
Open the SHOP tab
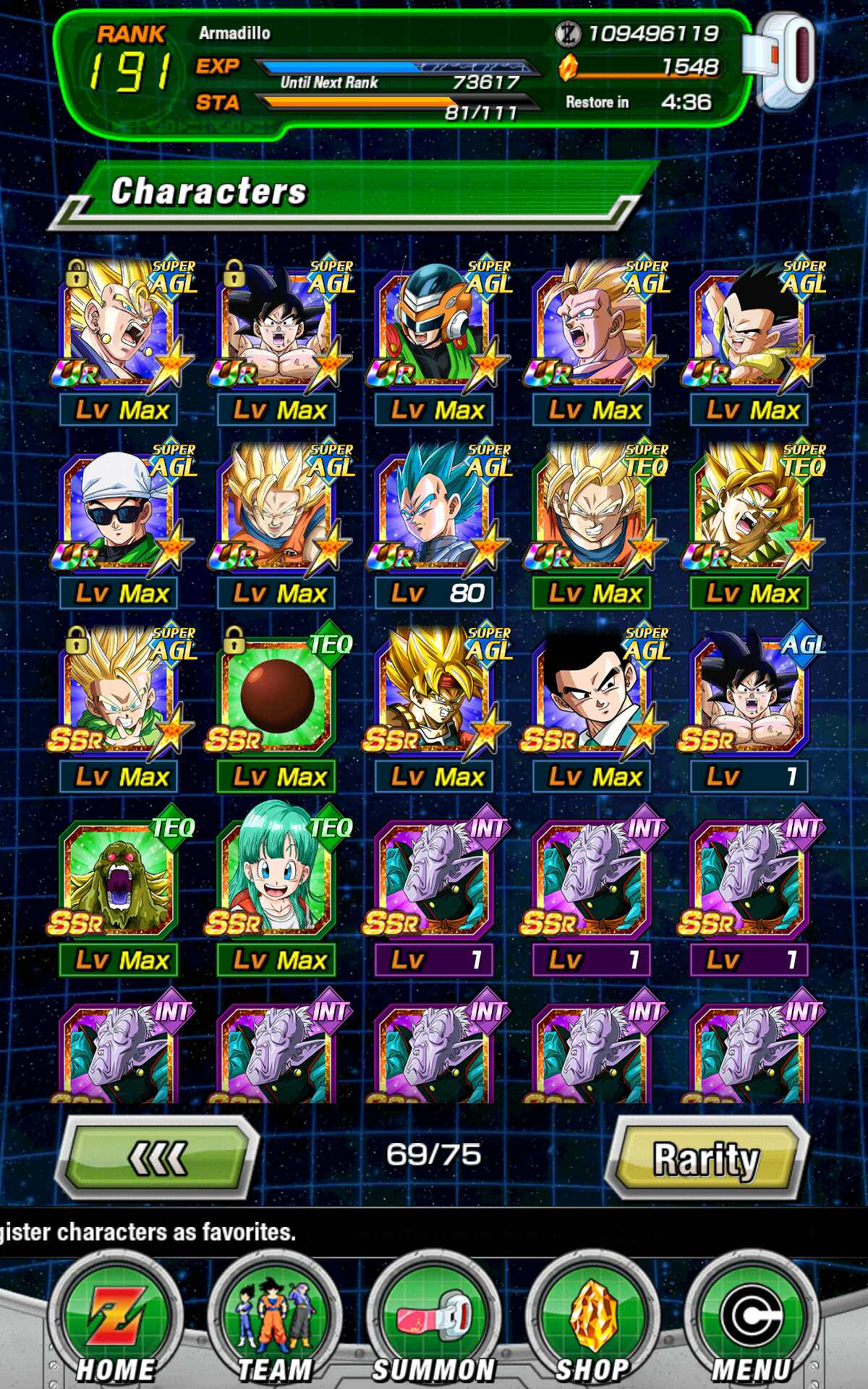pyautogui.click(x=593, y=1324)
